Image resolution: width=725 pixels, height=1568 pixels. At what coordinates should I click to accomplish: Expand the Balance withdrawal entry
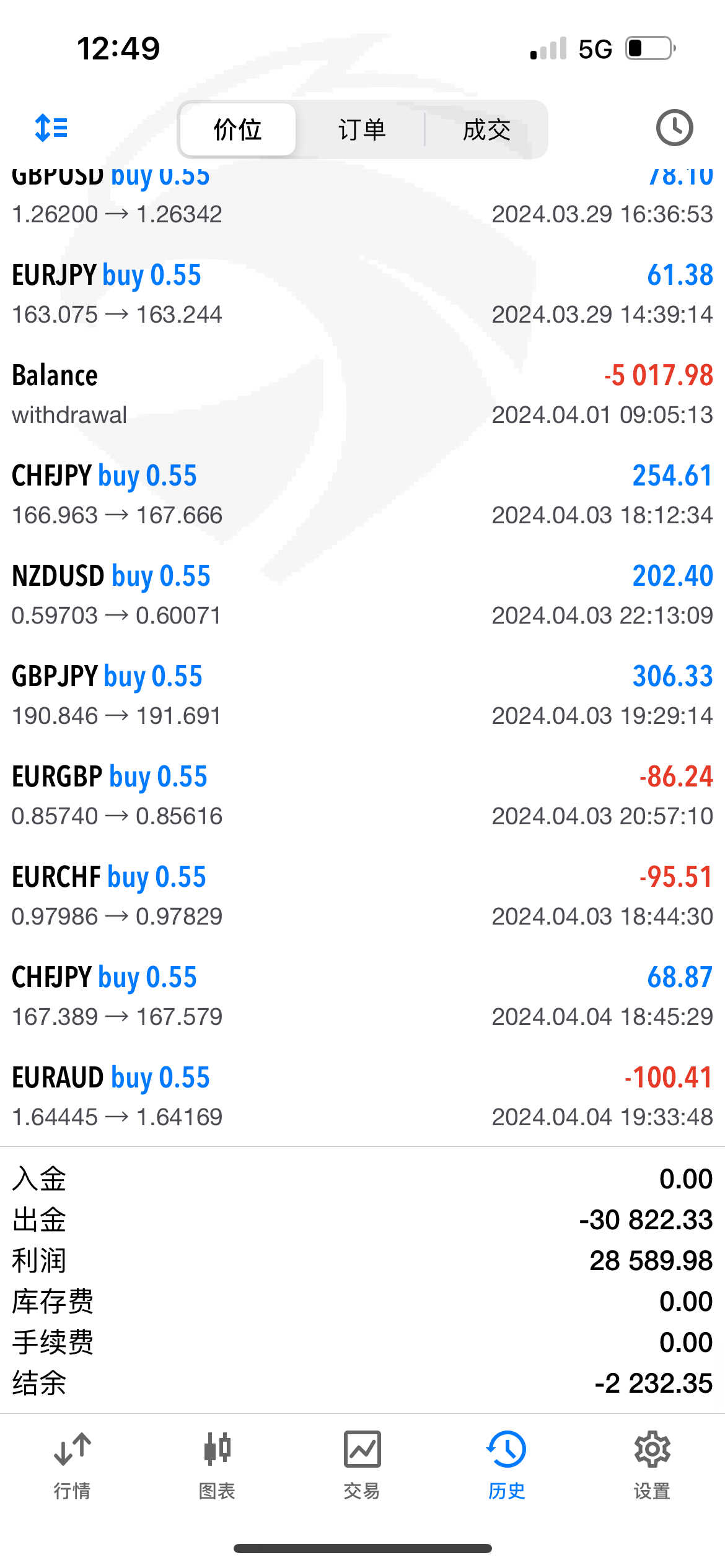coord(362,394)
